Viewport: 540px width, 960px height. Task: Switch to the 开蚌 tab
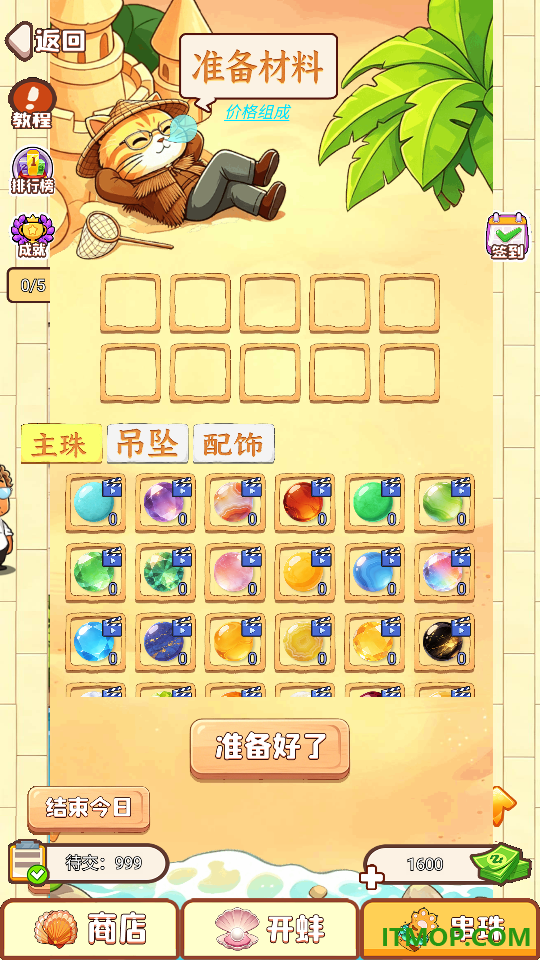pyautogui.click(x=270, y=929)
